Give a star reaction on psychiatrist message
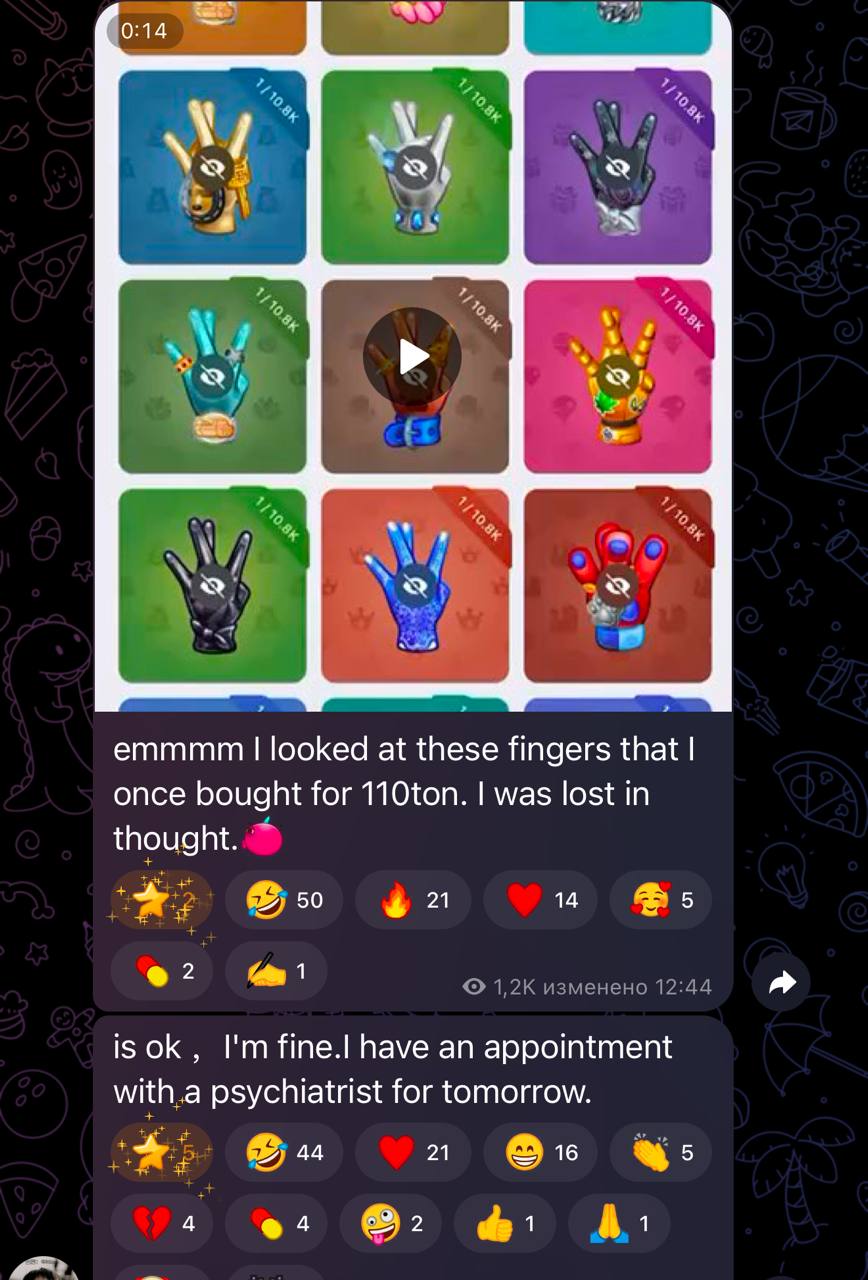 [x=161, y=1152]
